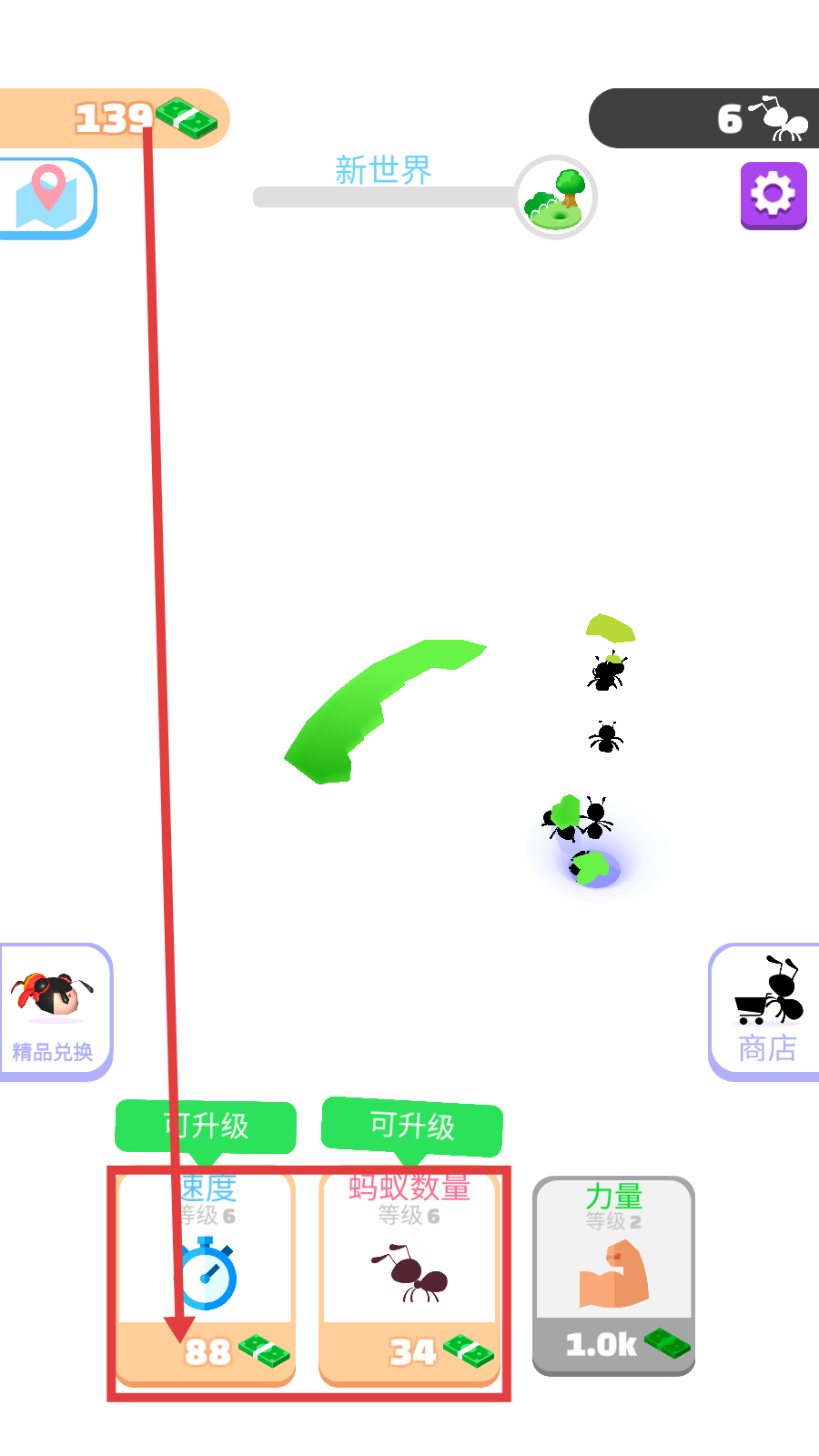Image resolution: width=819 pixels, height=1456 pixels.
Task: Open the purple settings gear
Action: 773,195
